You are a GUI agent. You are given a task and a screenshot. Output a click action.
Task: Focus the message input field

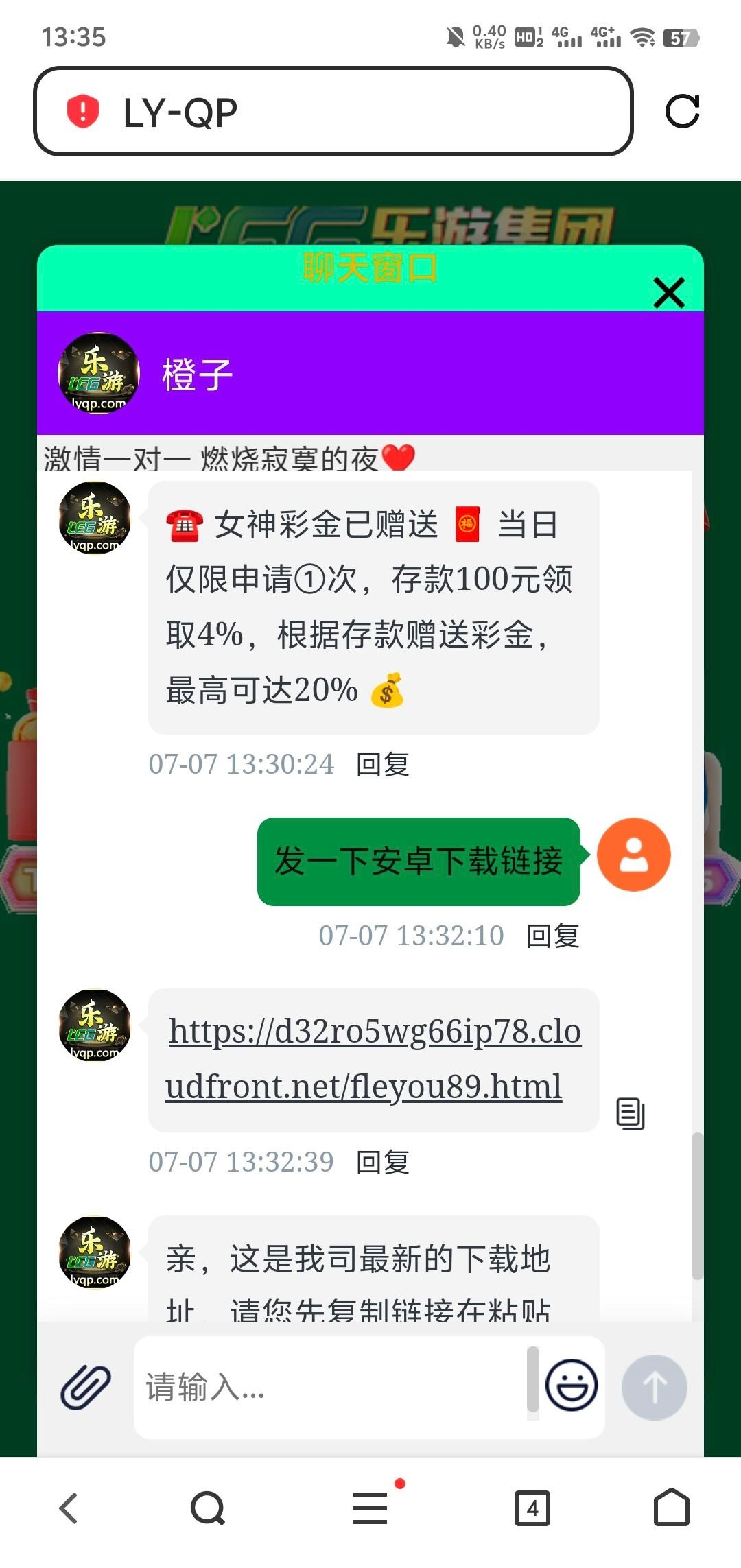(x=329, y=1387)
